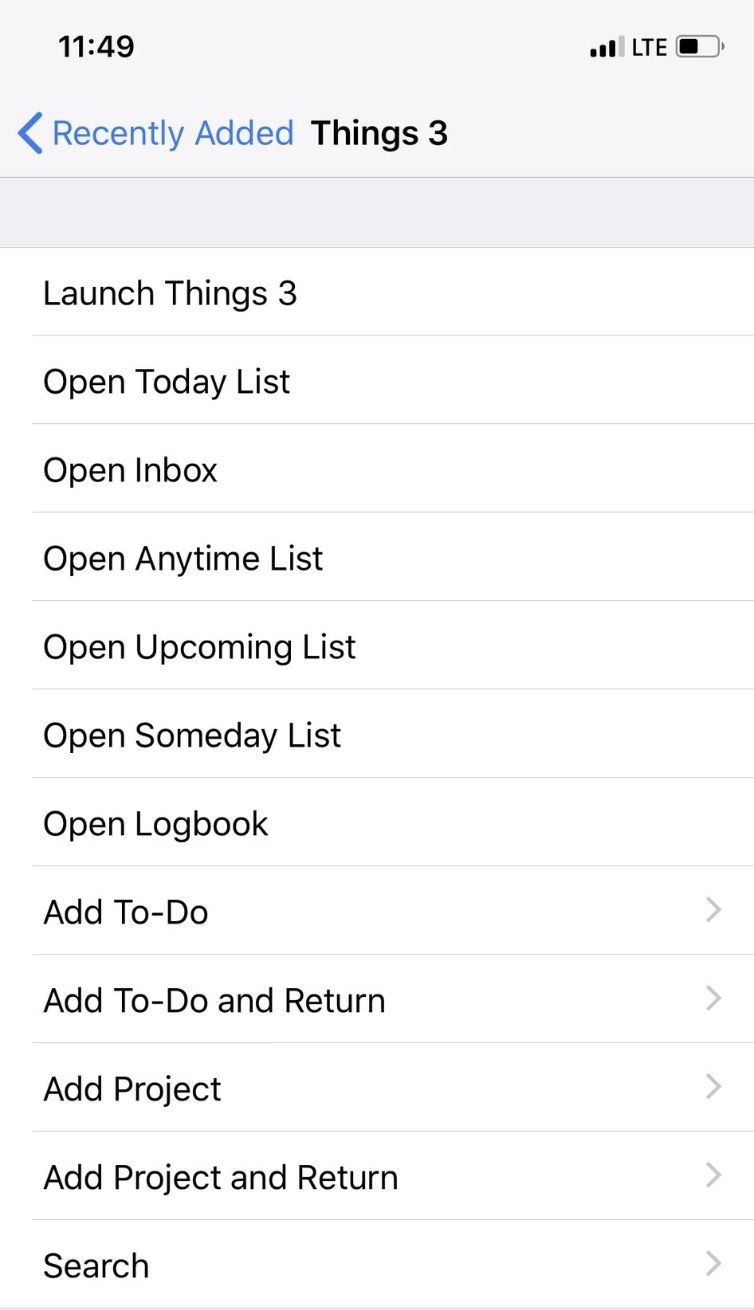
Task: Open Add To-Do and Return
Action: (x=377, y=1000)
